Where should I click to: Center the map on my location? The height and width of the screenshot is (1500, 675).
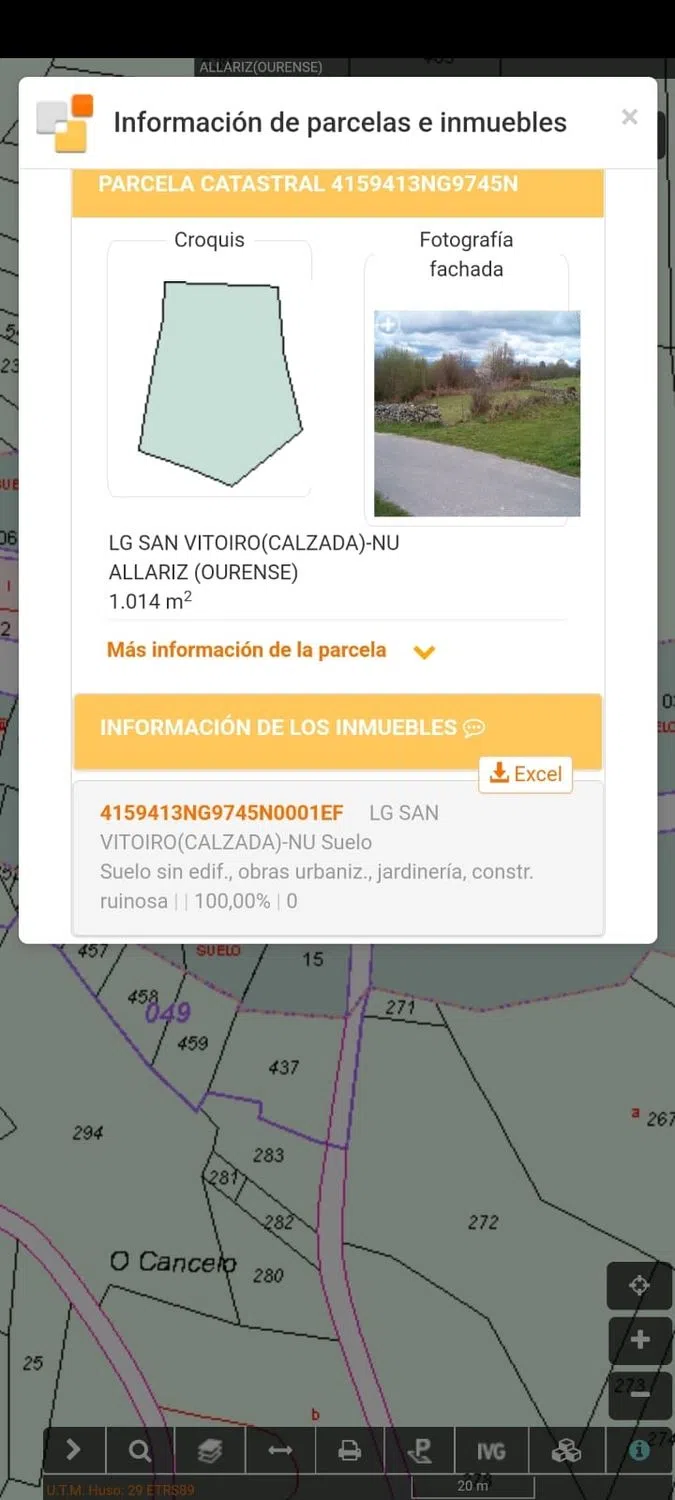pos(640,1286)
